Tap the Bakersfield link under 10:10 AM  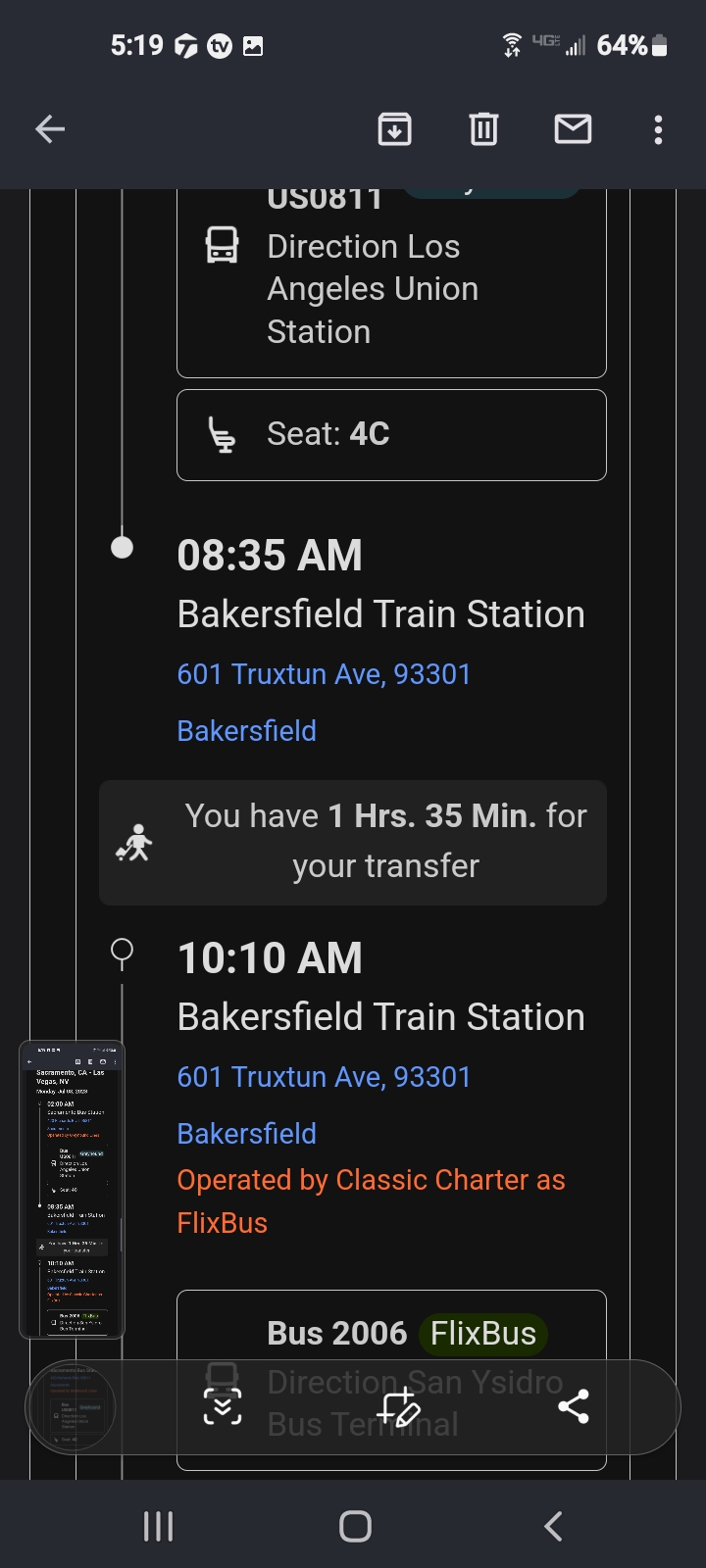point(247,1134)
